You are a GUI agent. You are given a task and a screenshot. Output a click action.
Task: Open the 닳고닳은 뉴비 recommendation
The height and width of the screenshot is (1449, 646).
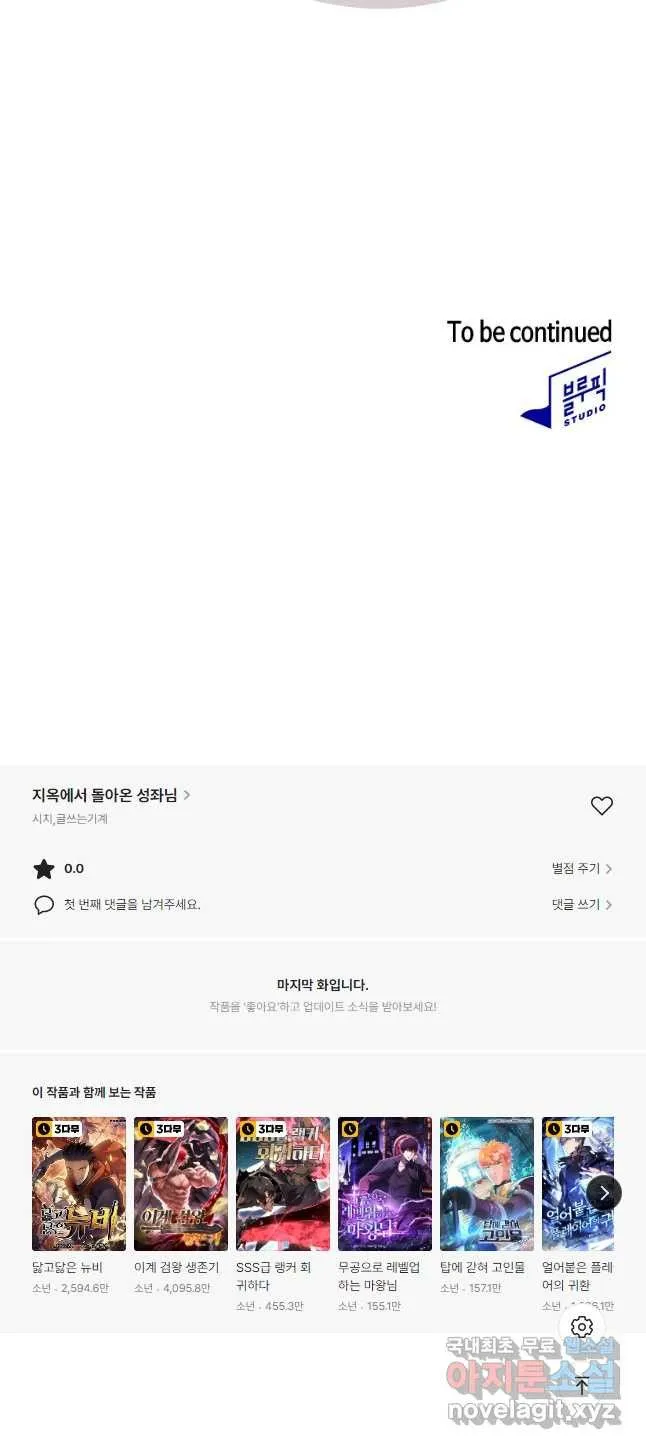(x=79, y=1184)
